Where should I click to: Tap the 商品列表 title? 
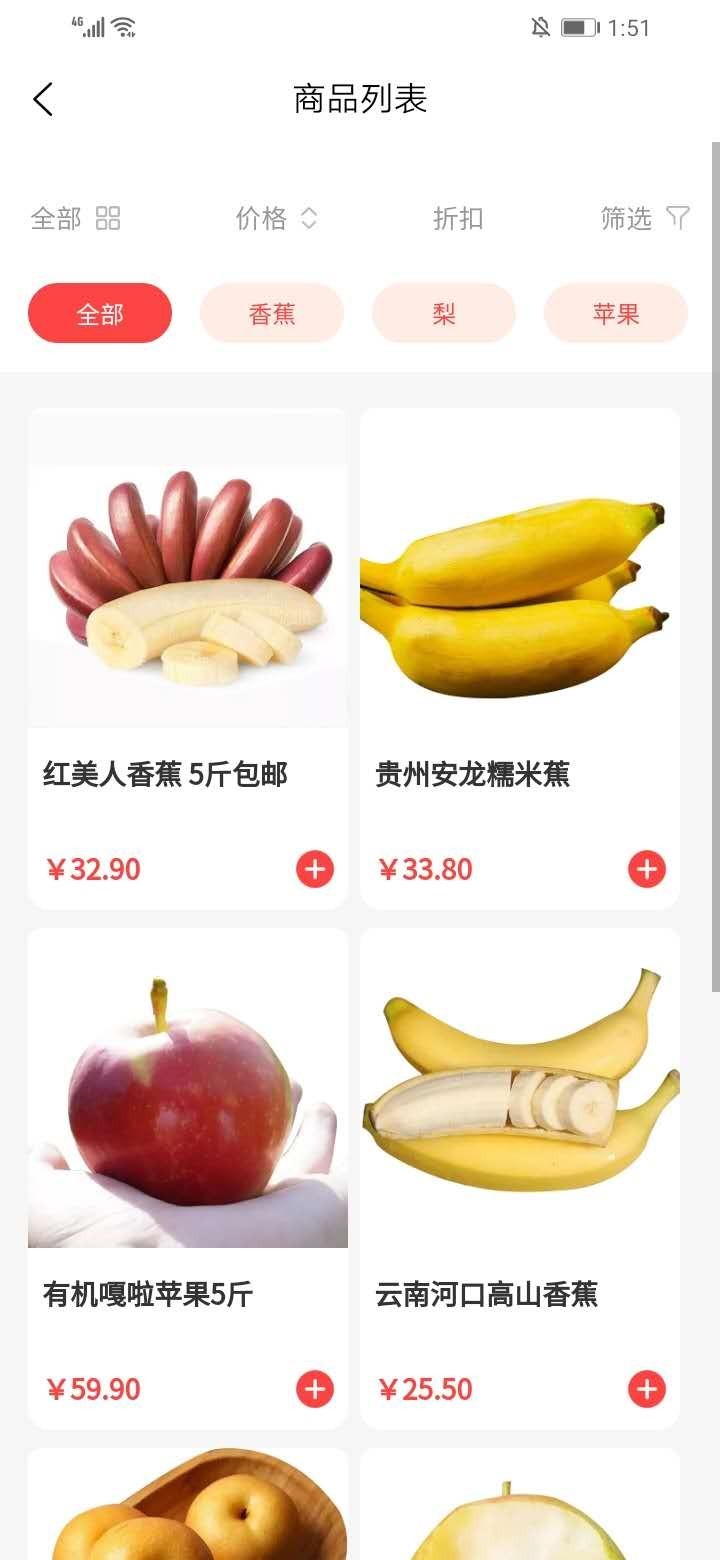(358, 99)
